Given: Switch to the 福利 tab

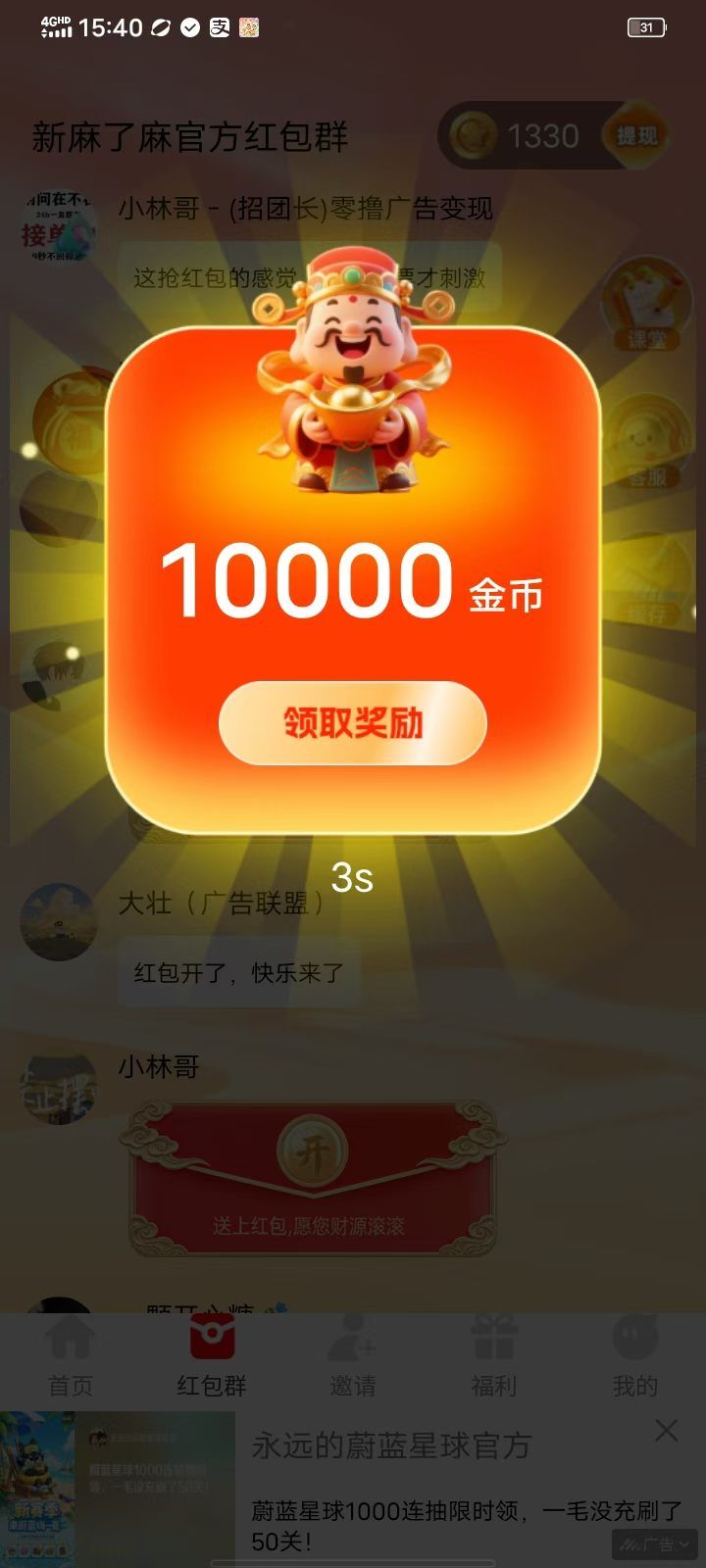Looking at the screenshot, I should 494,1356.
